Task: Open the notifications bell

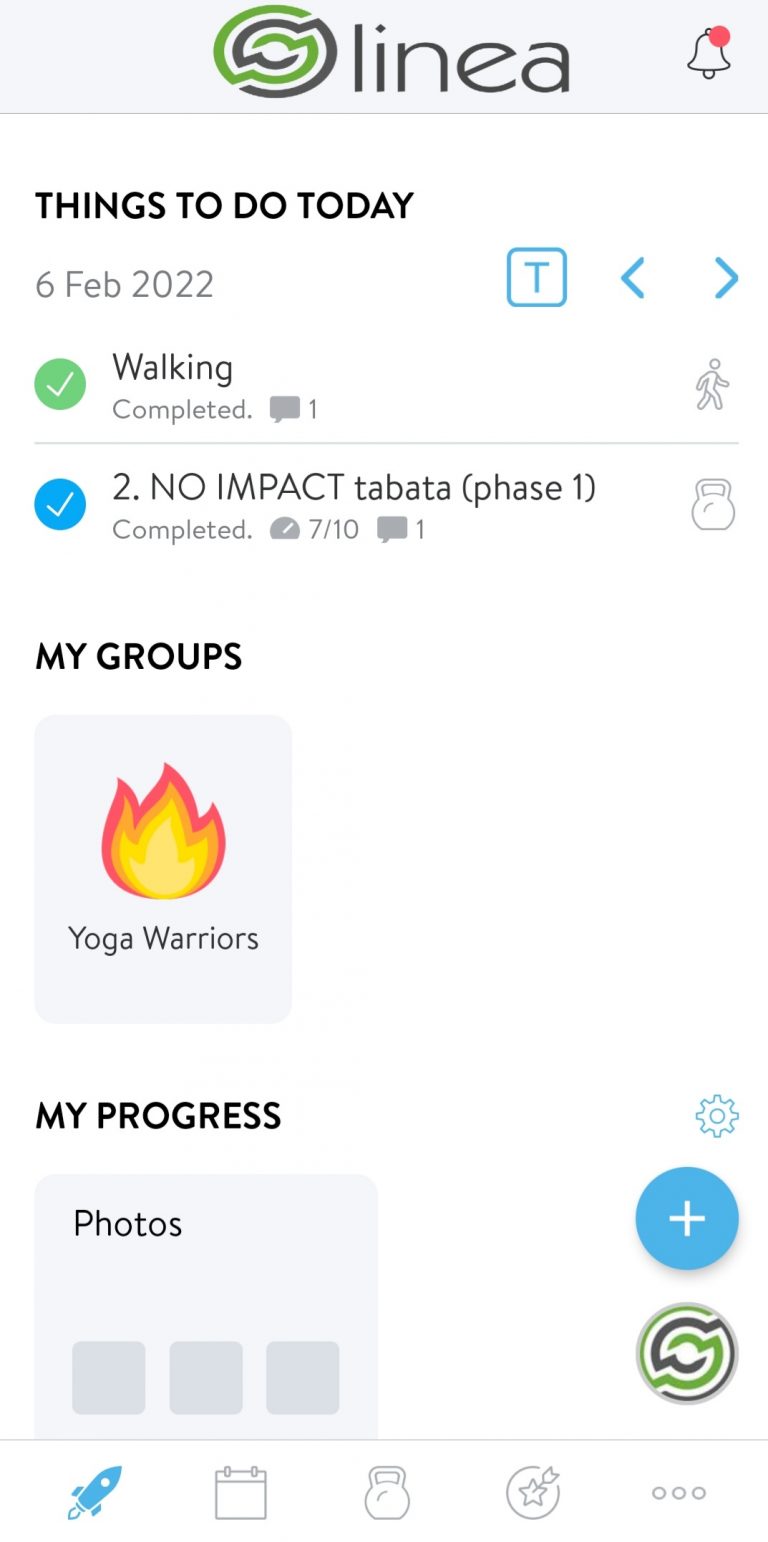Action: 709,53
